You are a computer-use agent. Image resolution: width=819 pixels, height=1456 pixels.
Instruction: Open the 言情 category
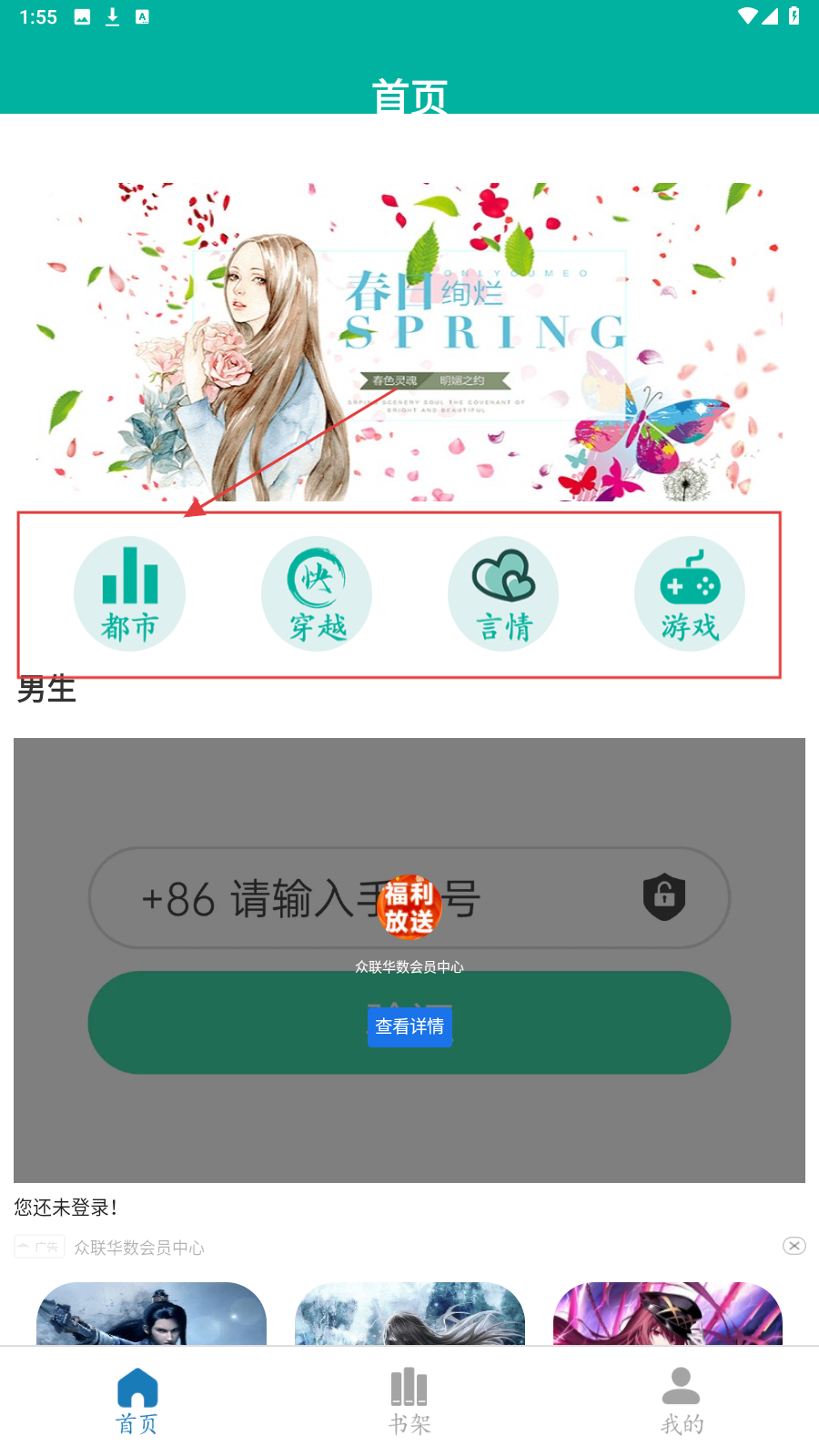503,593
